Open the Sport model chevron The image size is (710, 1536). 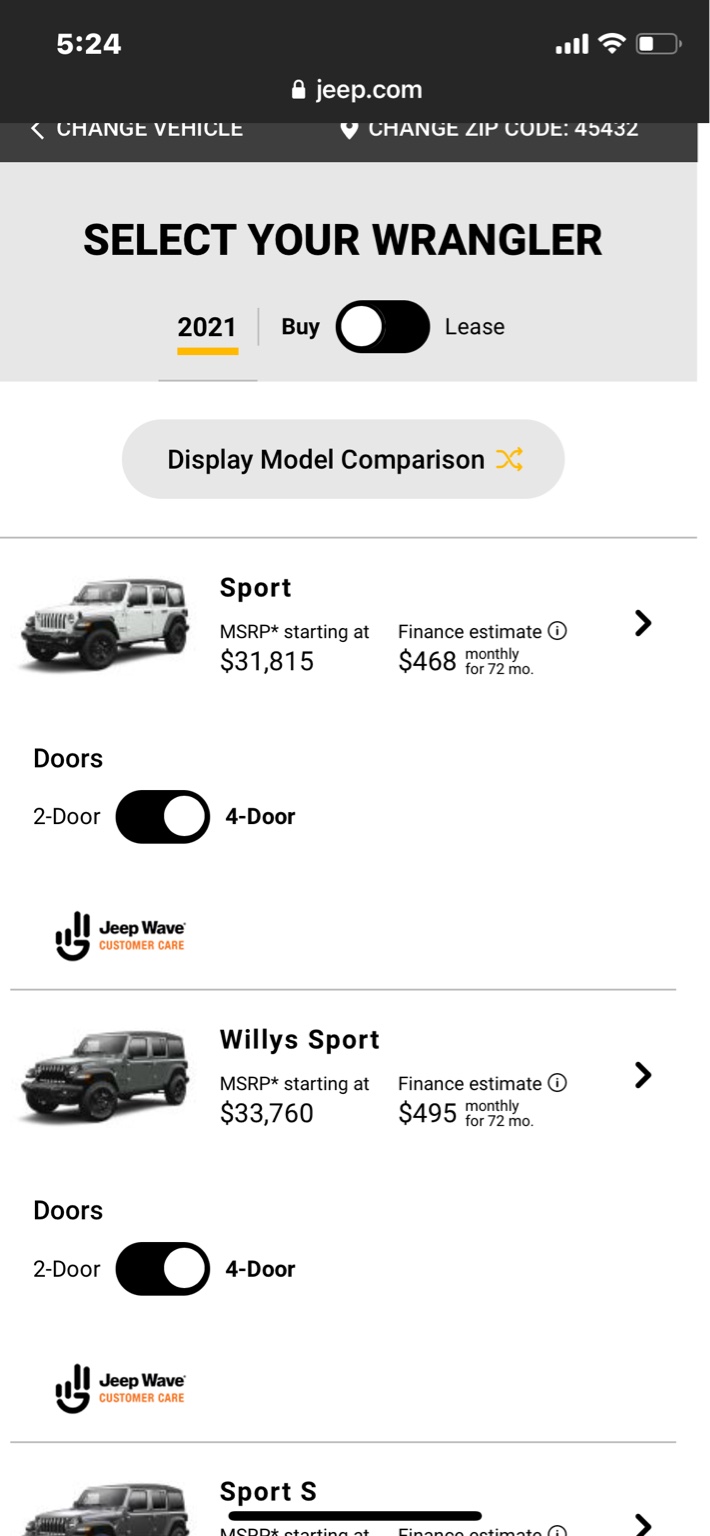[643, 623]
